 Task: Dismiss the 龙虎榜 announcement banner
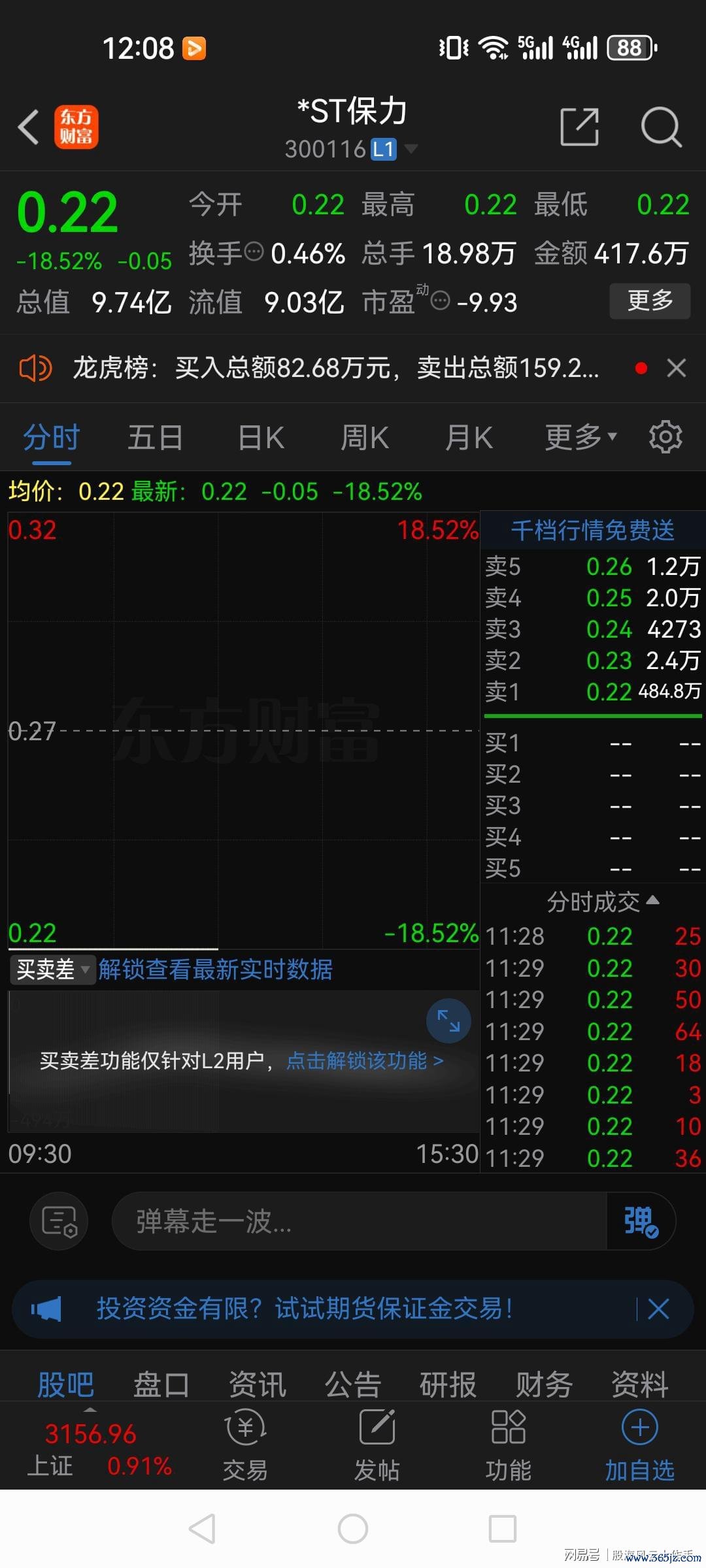pyautogui.click(x=677, y=368)
